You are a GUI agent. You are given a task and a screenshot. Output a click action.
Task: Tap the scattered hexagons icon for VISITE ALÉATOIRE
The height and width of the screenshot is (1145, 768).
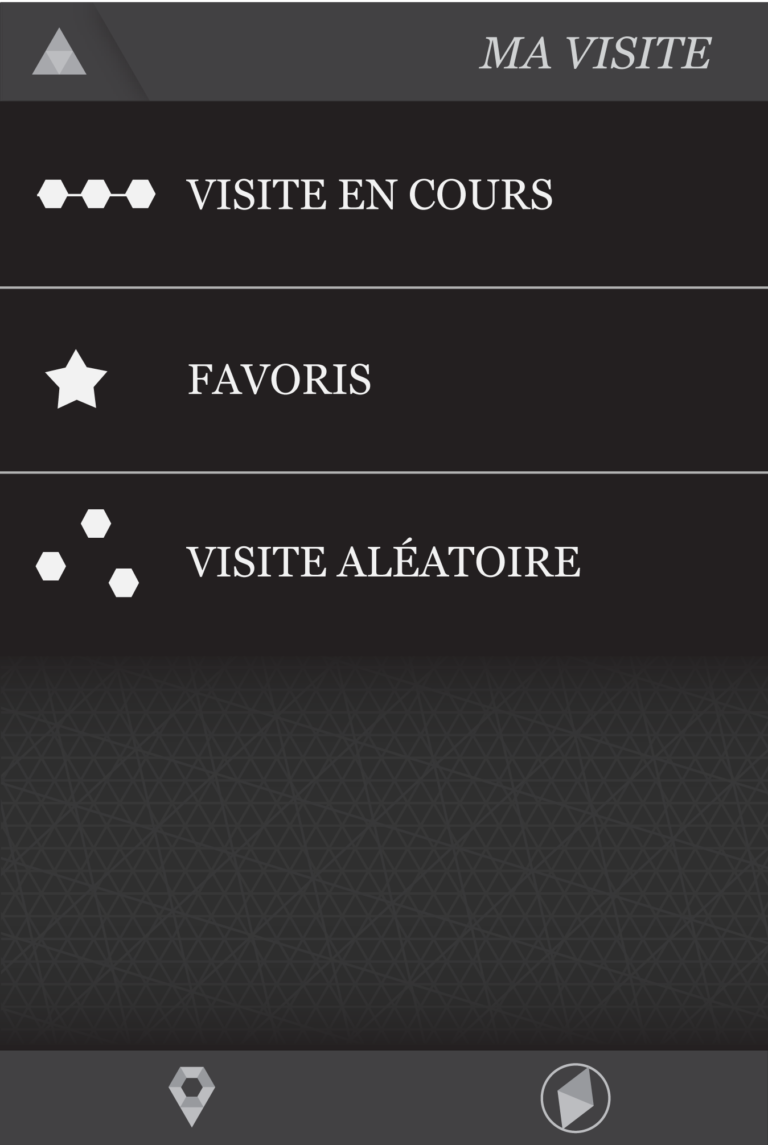[85, 555]
